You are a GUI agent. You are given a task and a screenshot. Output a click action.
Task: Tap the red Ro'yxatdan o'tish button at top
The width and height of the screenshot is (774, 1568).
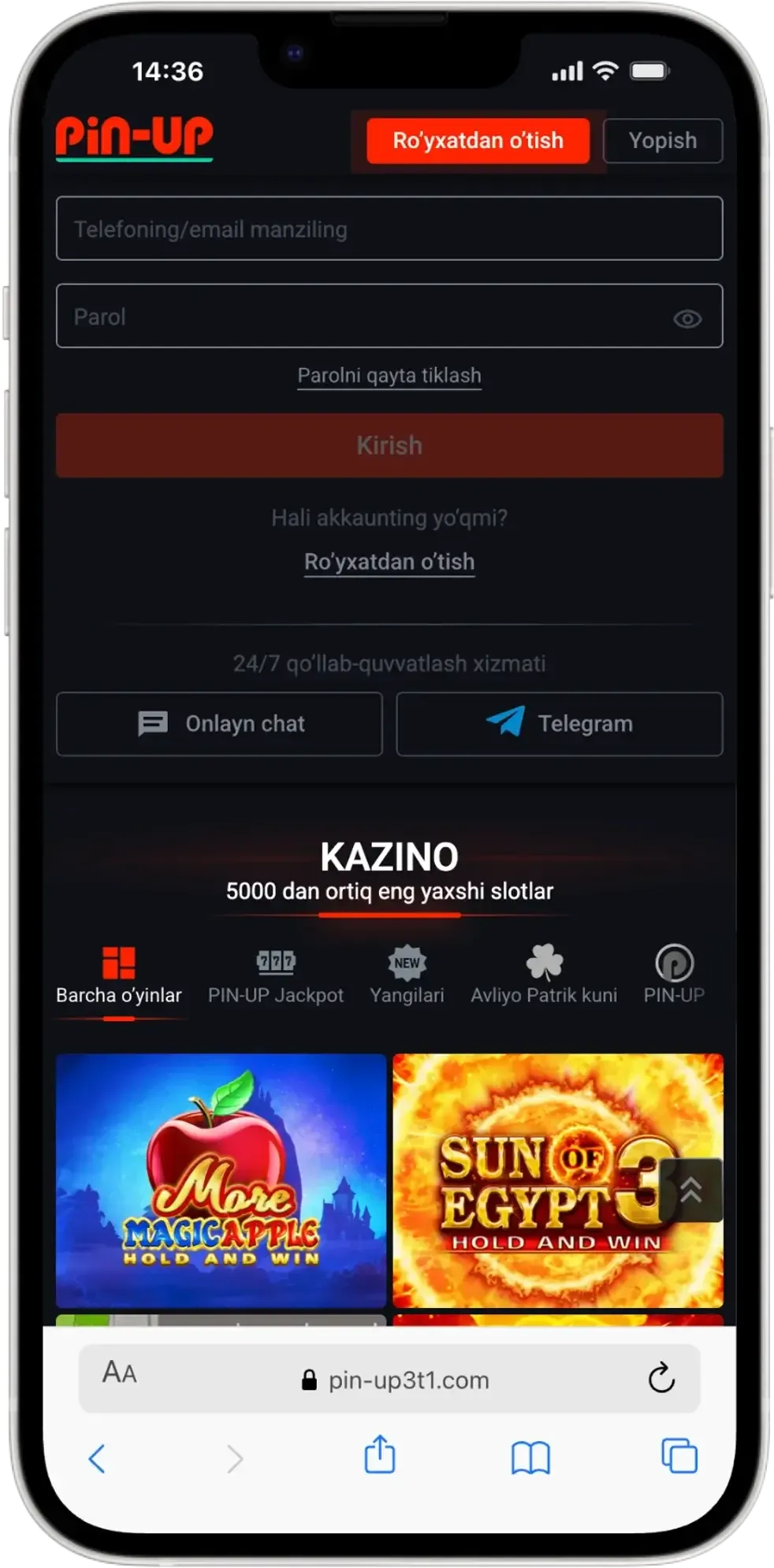(x=478, y=141)
